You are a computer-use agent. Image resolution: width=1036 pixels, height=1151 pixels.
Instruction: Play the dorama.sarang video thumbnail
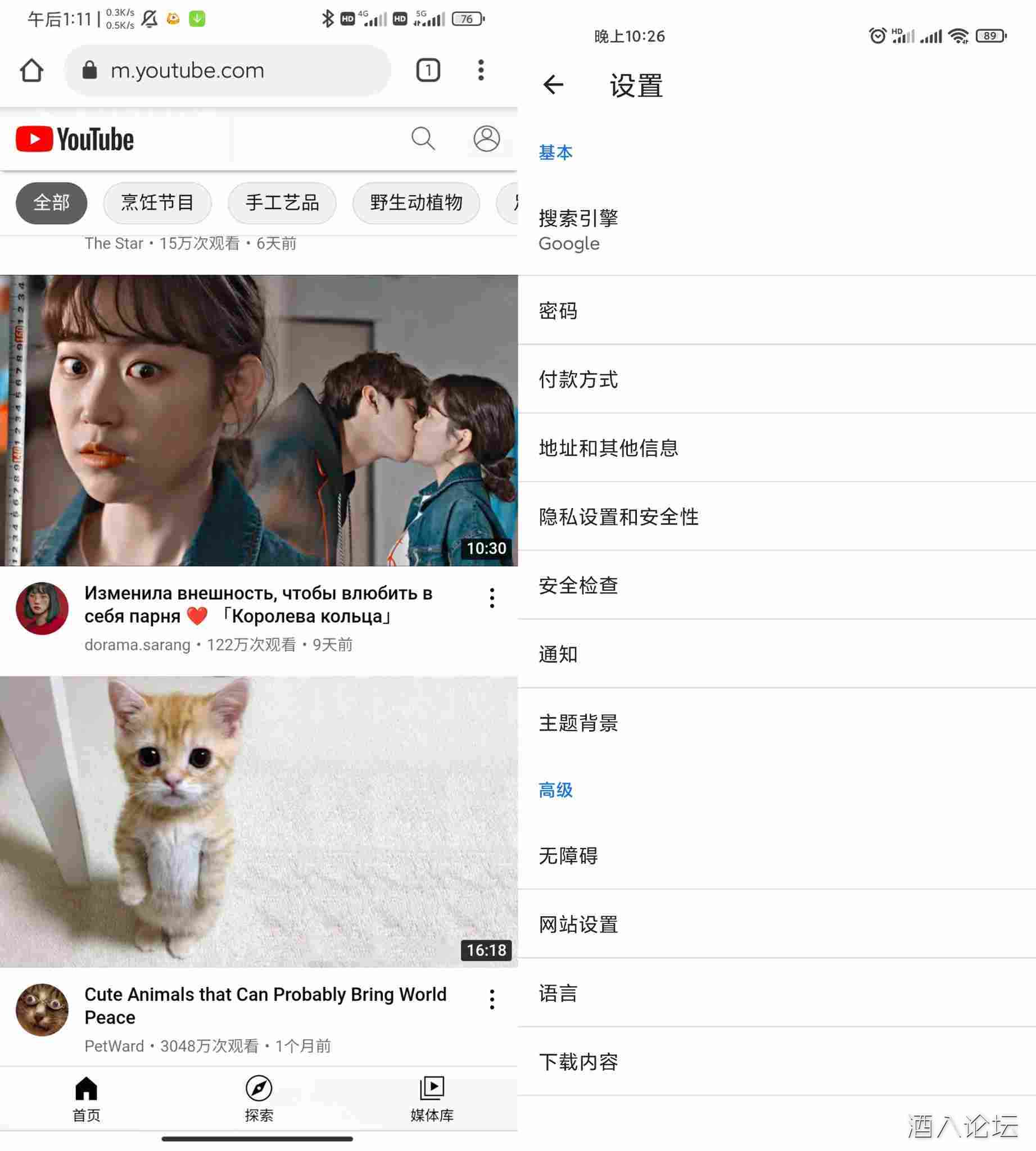tap(259, 420)
